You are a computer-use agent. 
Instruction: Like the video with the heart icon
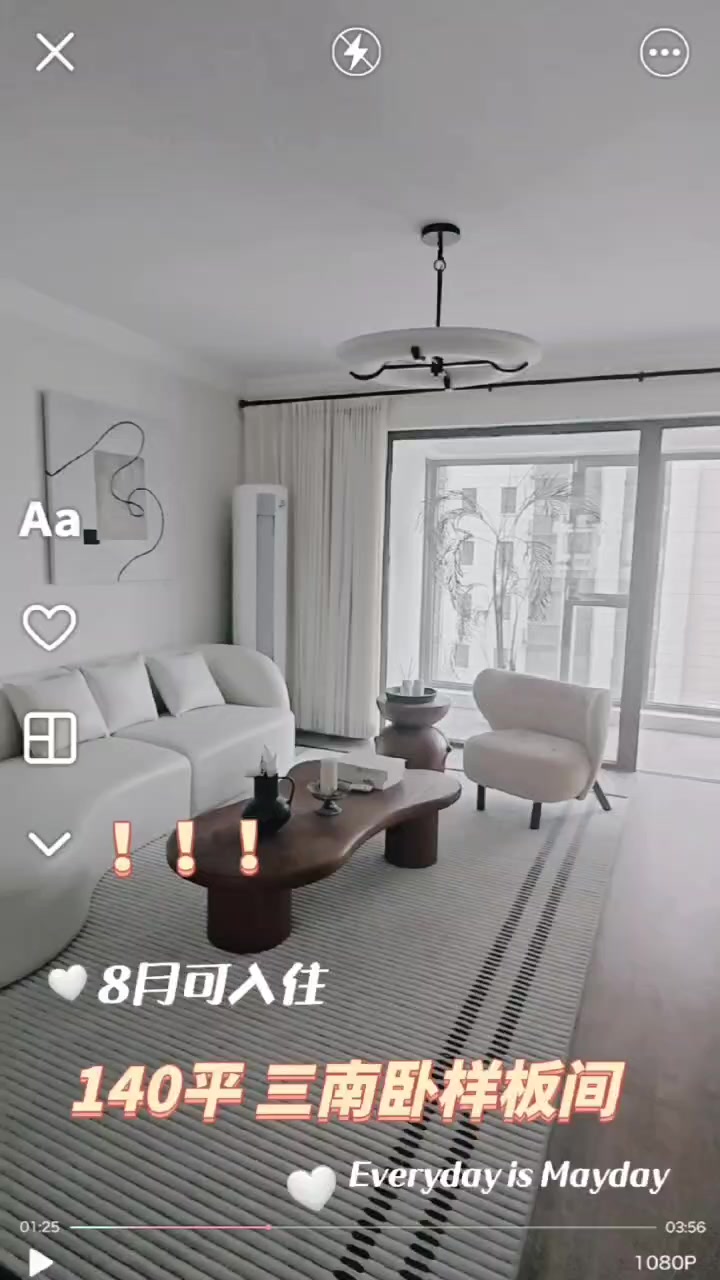(x=50, y=628)
